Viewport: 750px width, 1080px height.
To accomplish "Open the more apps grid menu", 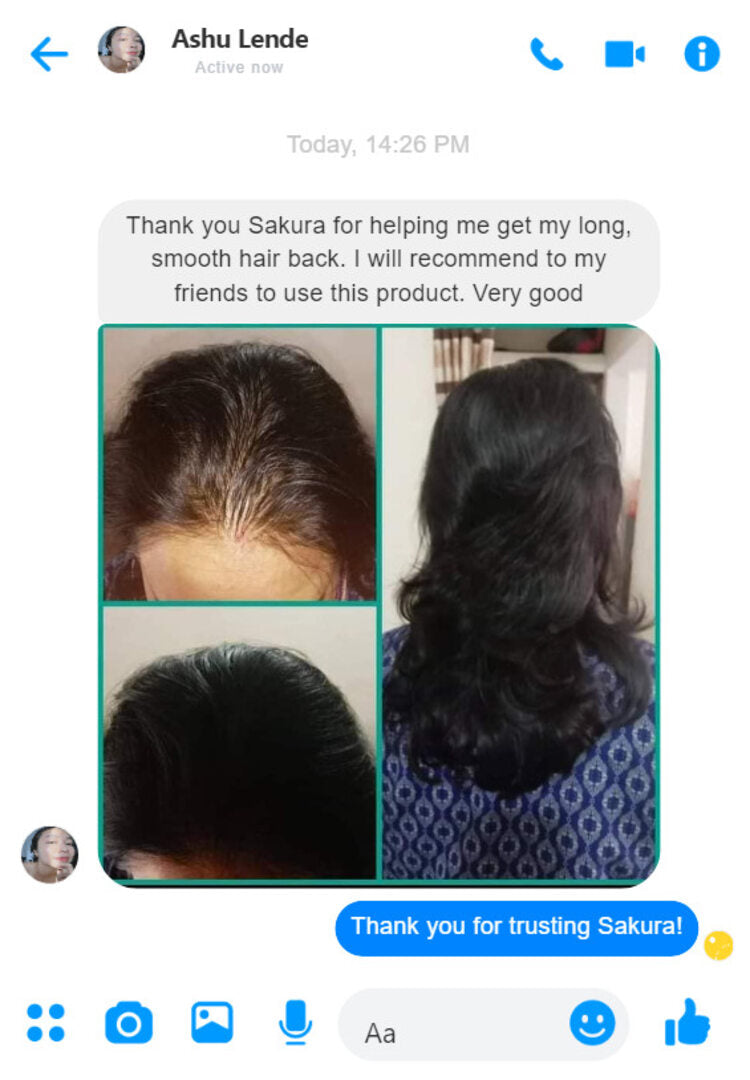I will coord(45,1023).
